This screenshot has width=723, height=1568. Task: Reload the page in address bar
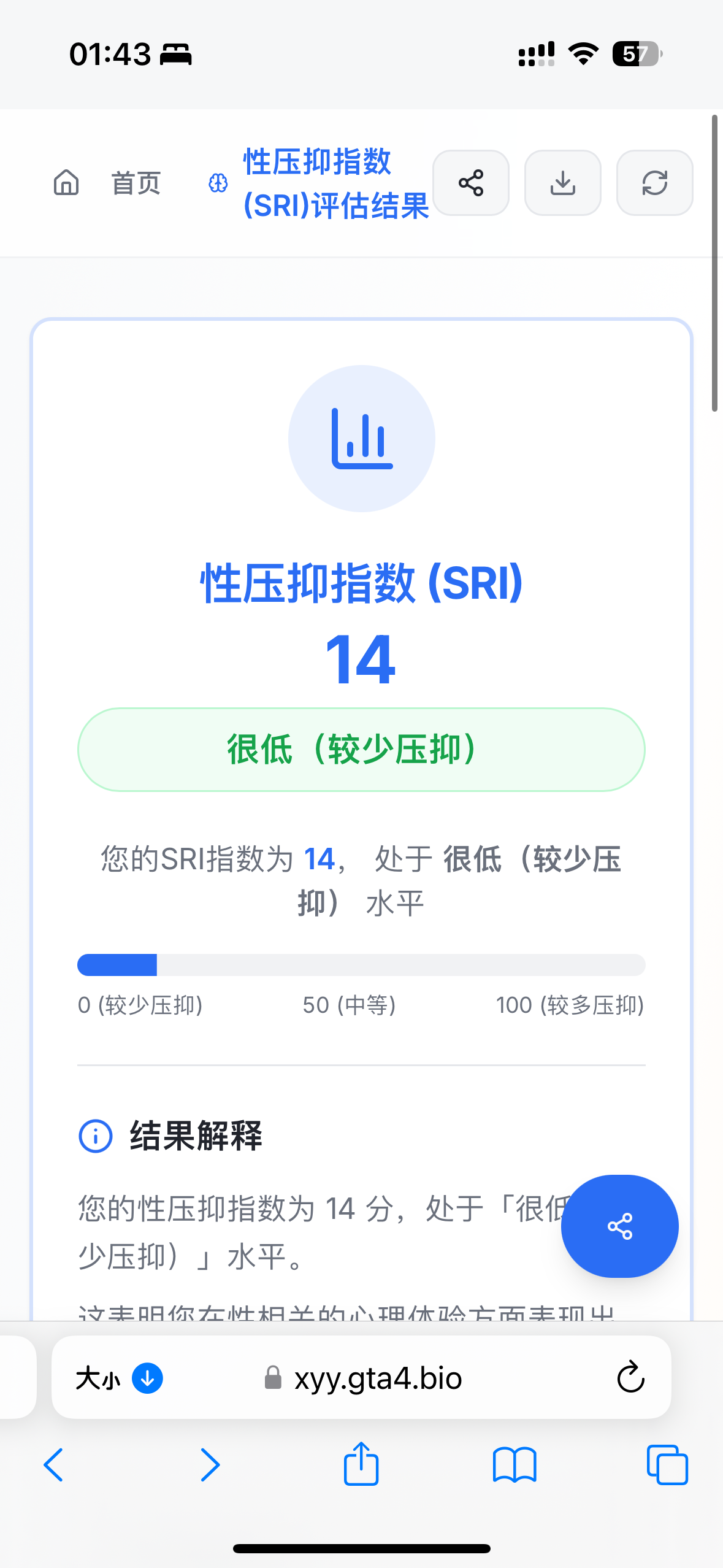(630, 1378)
